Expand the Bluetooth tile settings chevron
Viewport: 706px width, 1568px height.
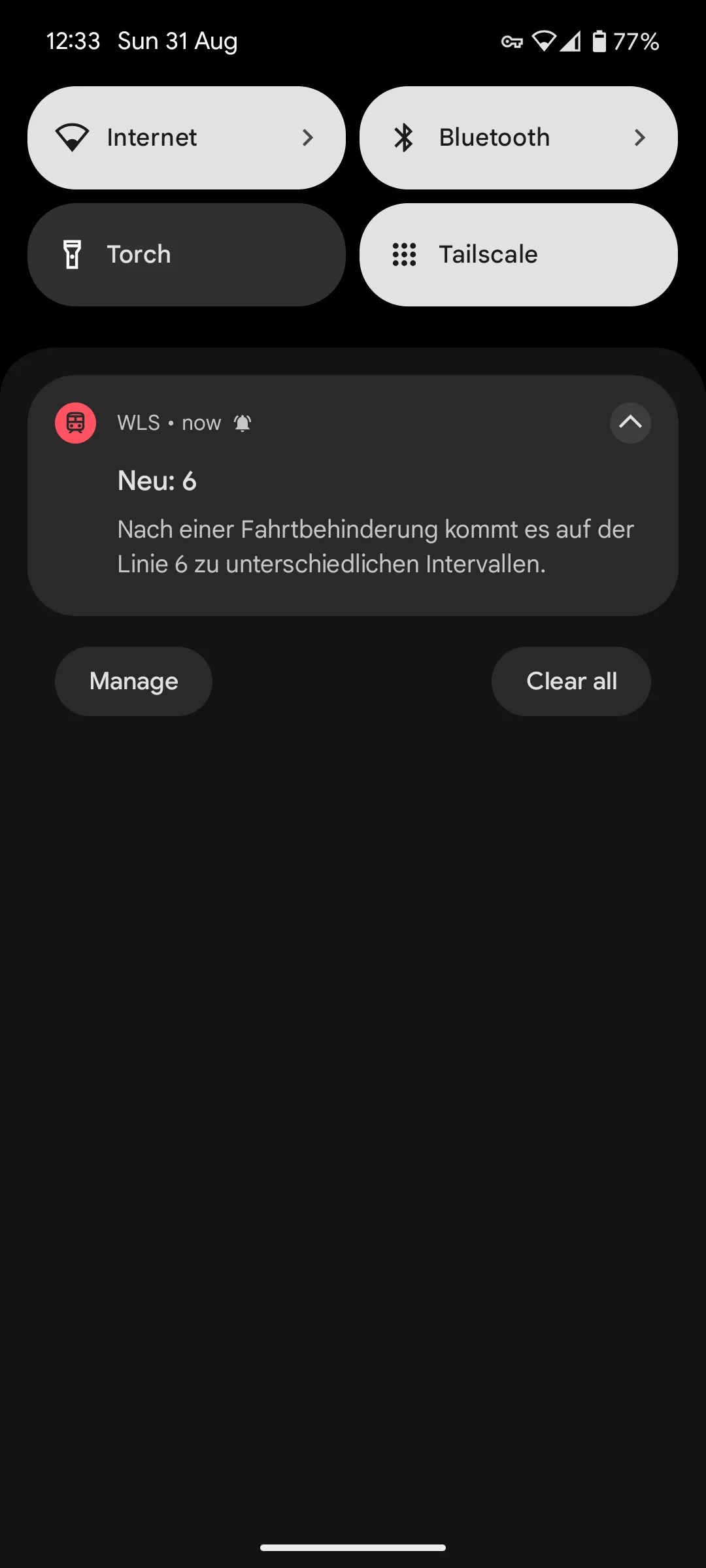[x=640, y=137]
